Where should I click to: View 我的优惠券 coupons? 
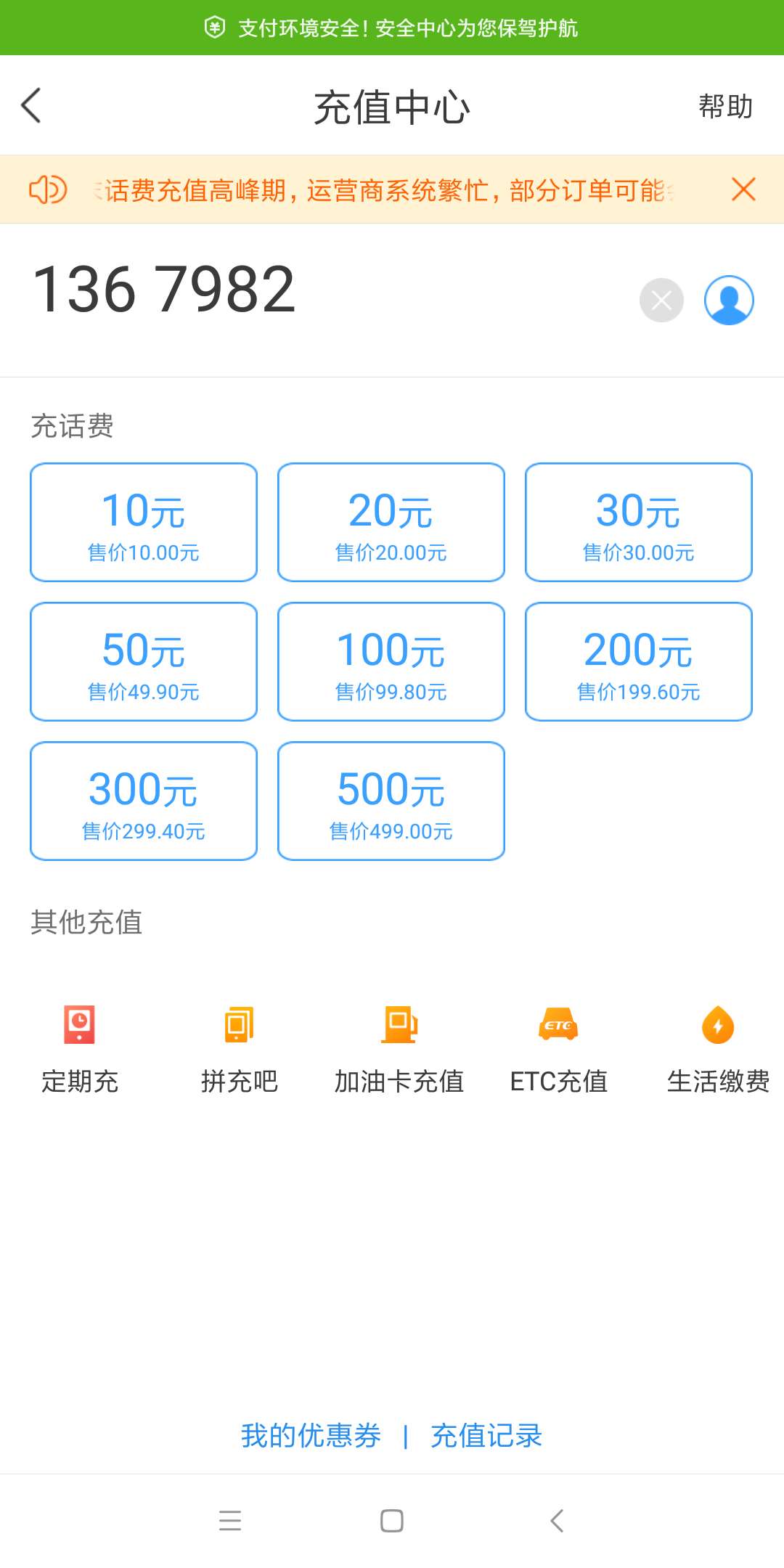point(311,1436)
